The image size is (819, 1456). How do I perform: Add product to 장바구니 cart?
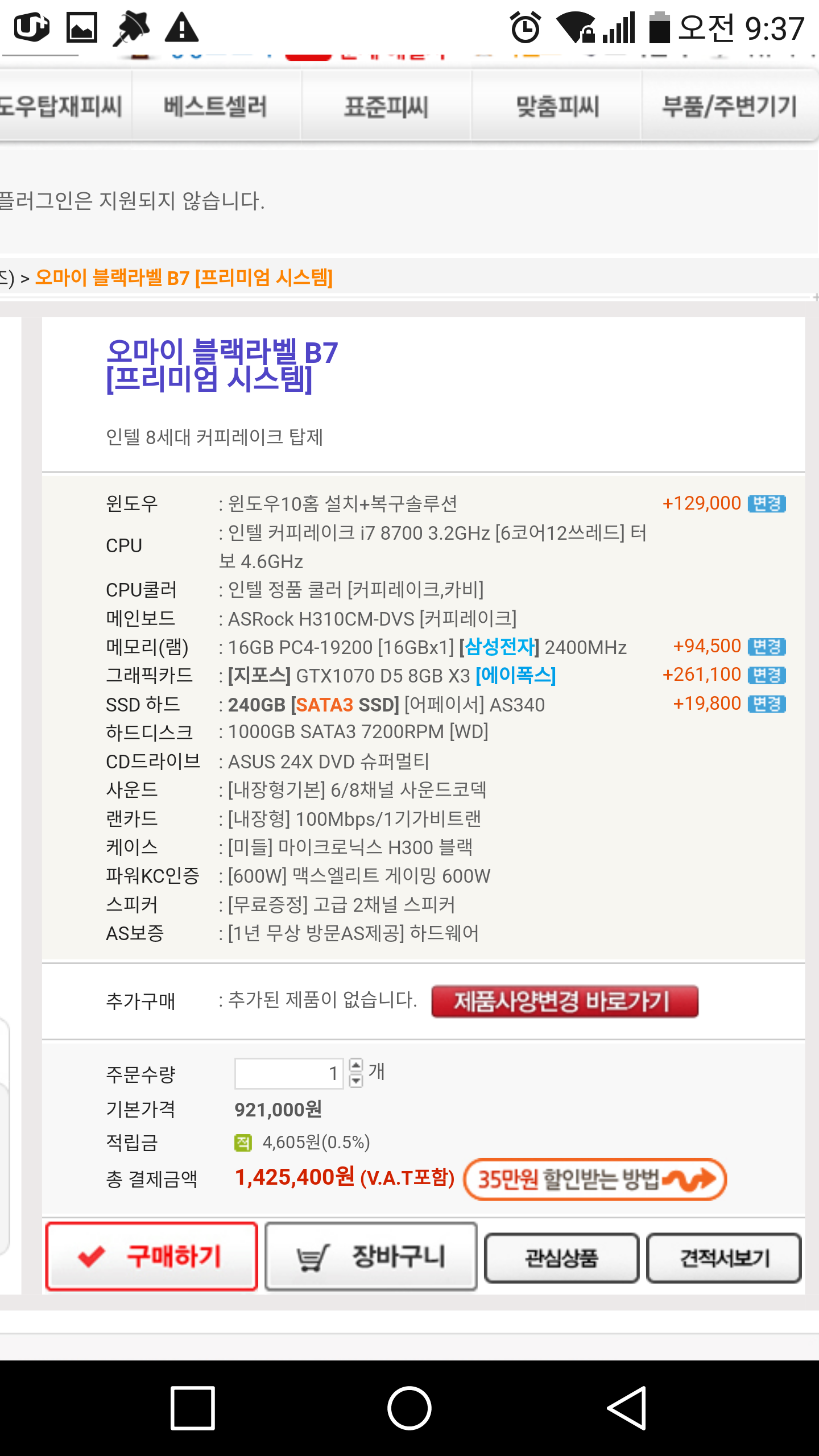tap(371, 1256)
